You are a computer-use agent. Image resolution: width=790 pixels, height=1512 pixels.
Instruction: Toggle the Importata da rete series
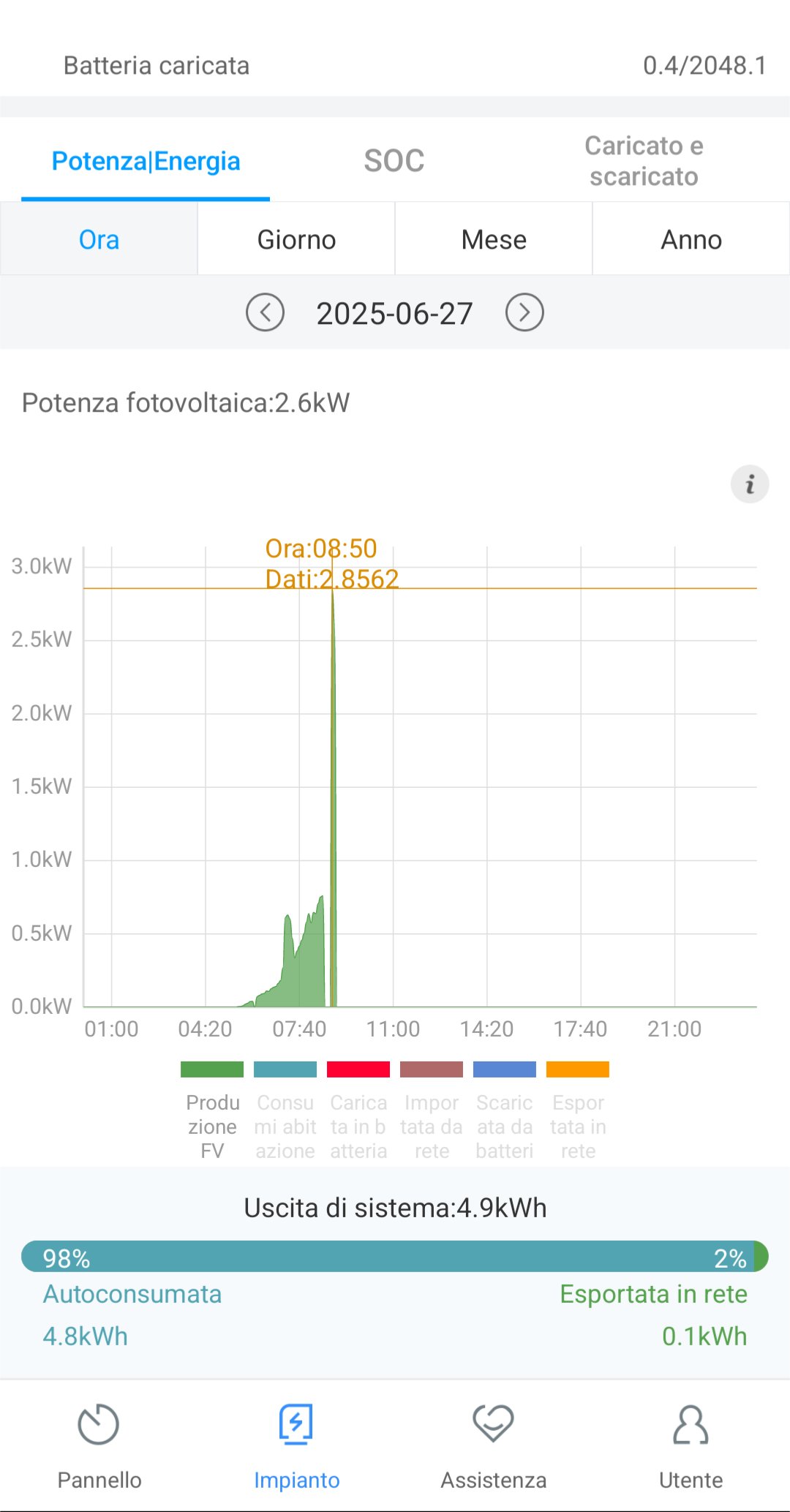click(432, 1070)
